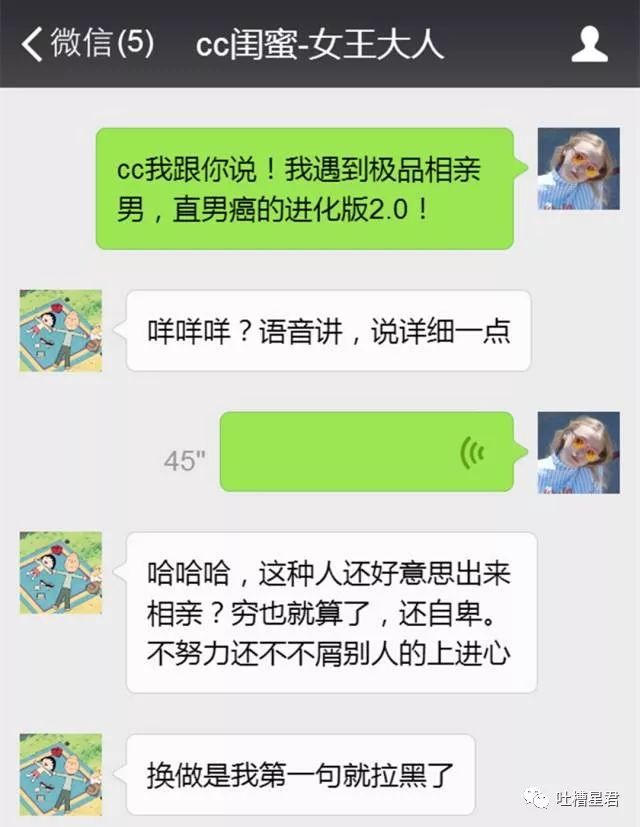Play the 45-second voice message
The height and width of the screenshot is (827, 640).
[366, 452]
